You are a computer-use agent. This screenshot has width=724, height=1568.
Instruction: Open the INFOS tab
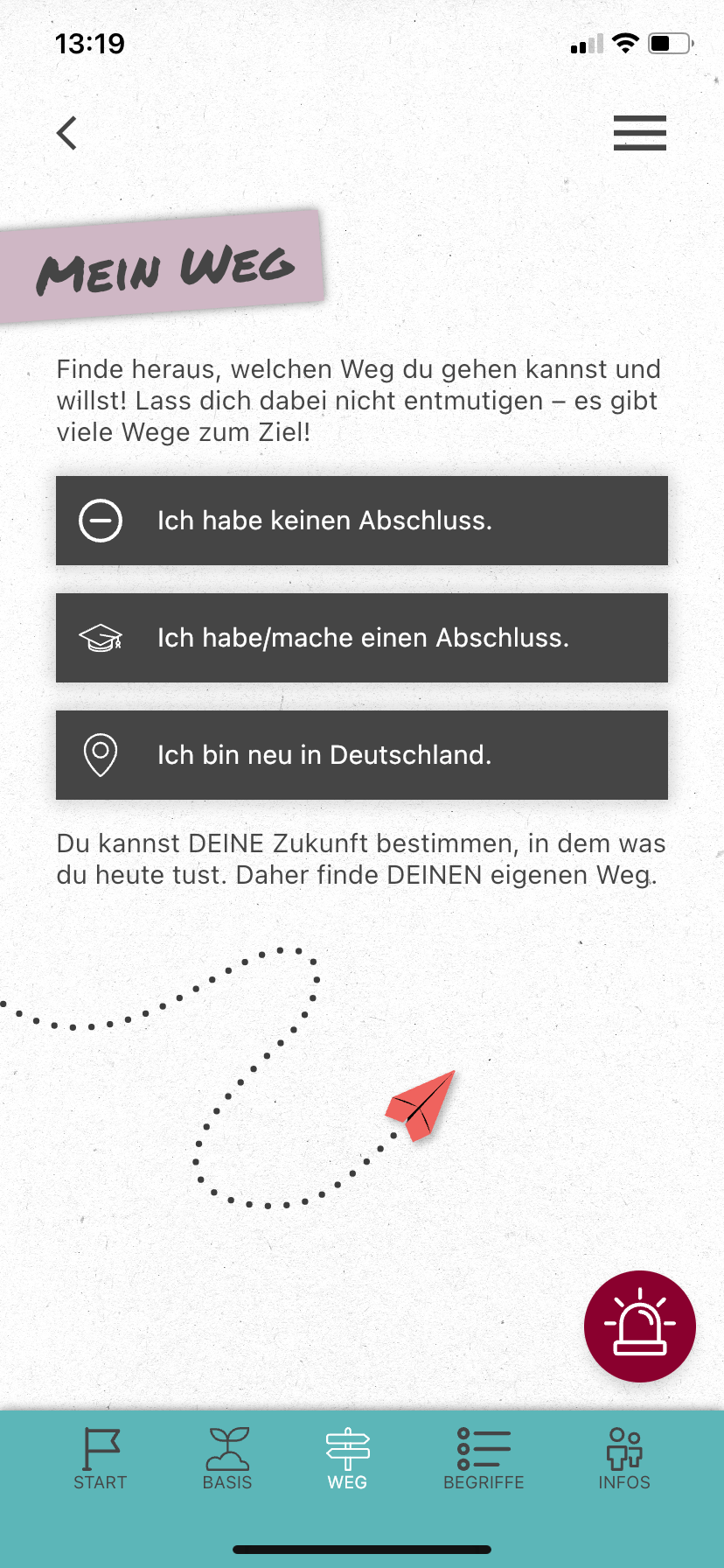point(624,1459)
